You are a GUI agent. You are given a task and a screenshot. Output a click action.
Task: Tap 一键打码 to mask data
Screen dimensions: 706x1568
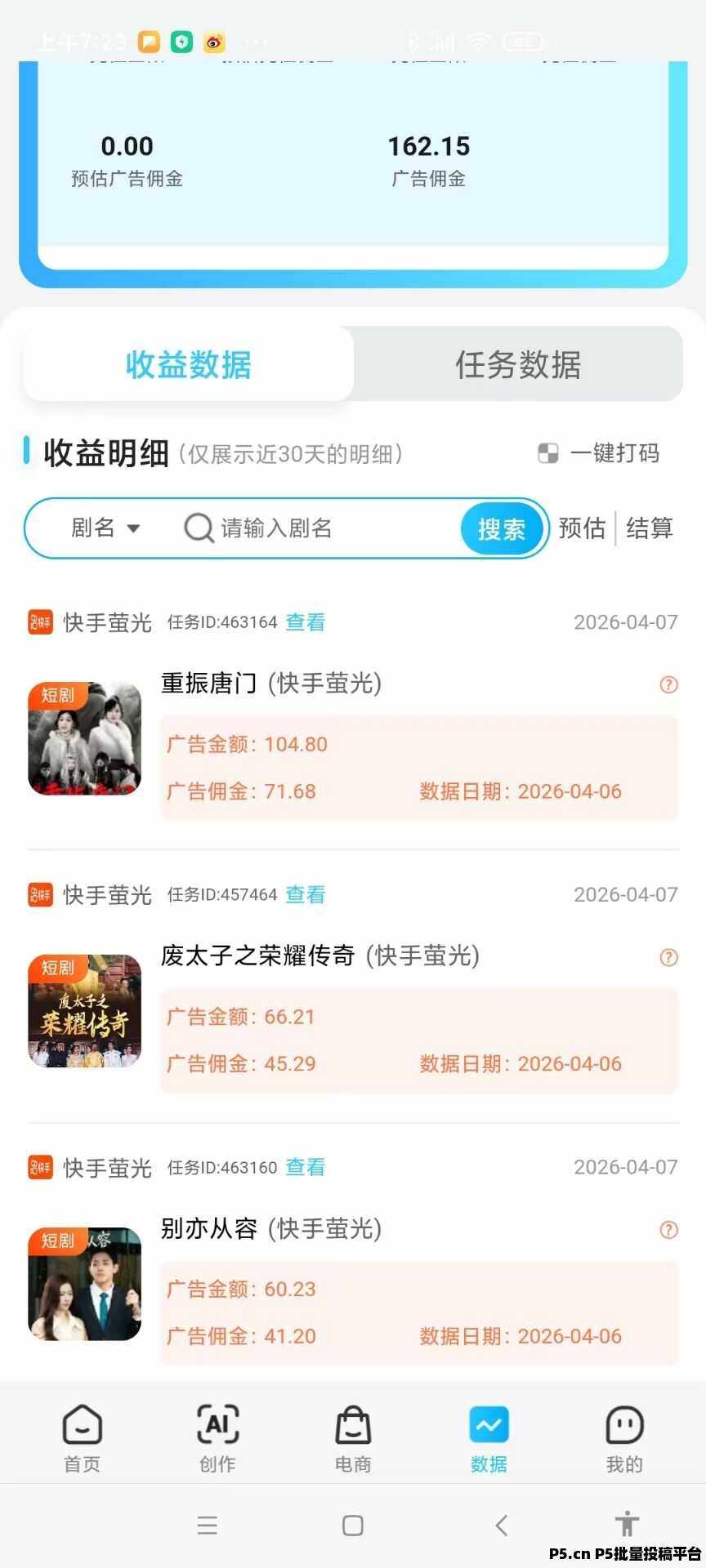pyautogui.click(x=599, y=453)
